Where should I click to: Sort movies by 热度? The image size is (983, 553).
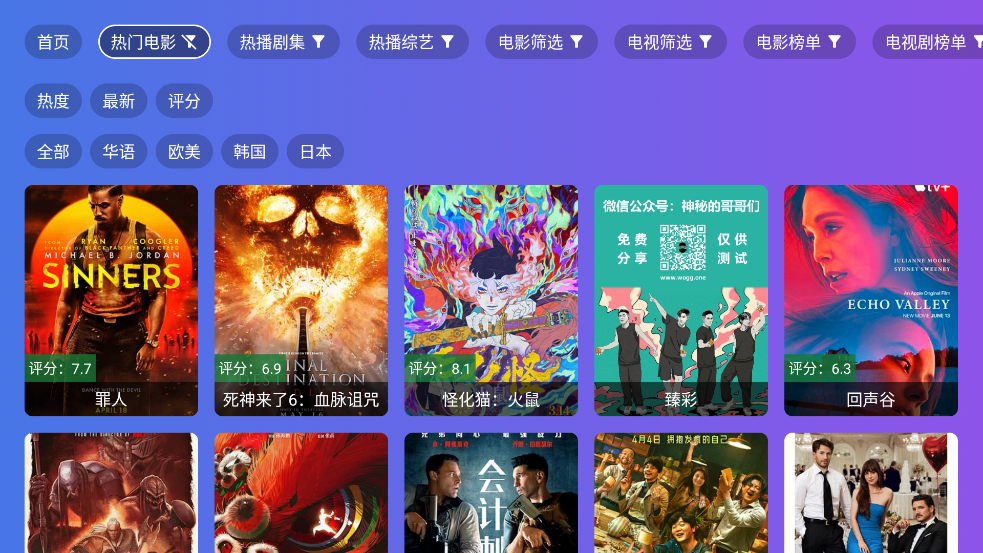53,101
